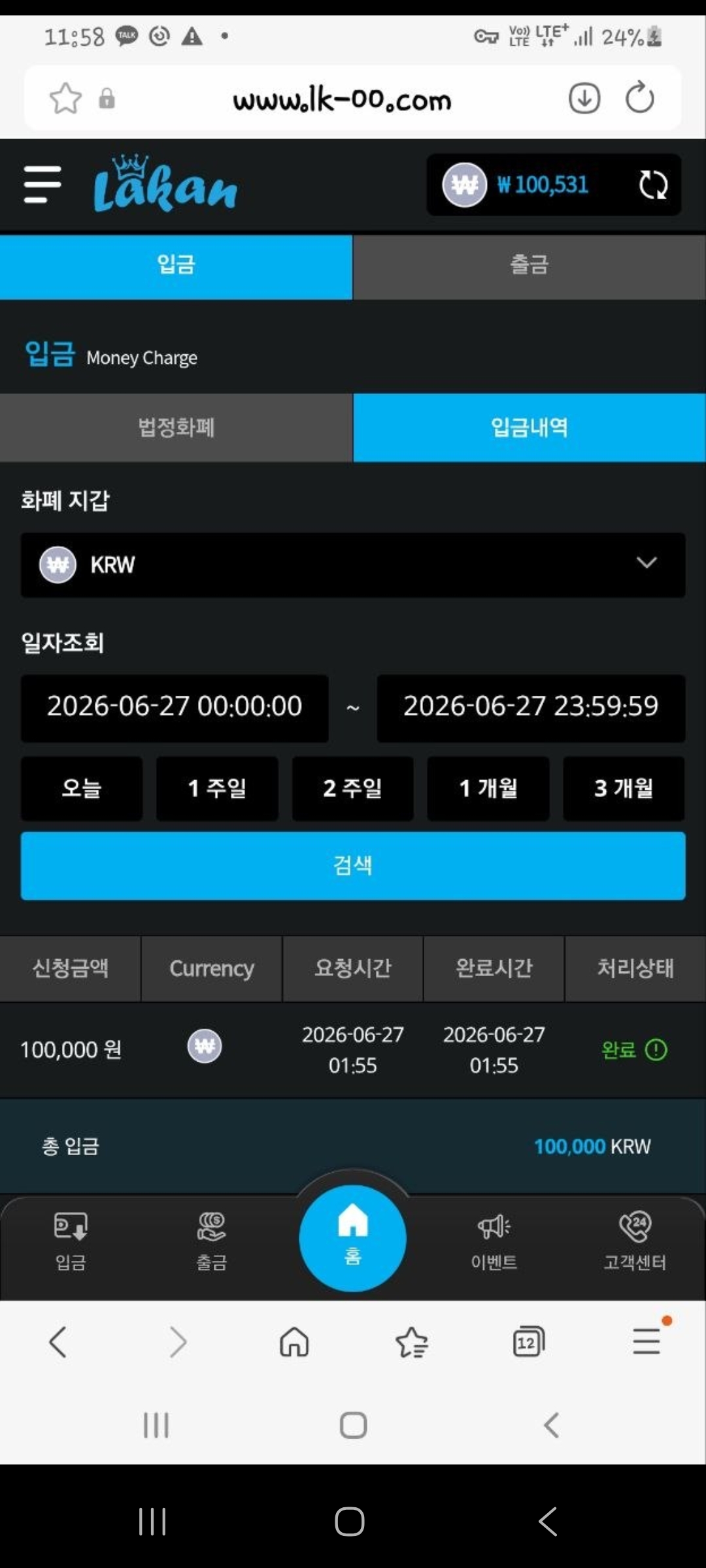The image size is (706, 1568).
Task: Refresh the ₩100,531 balance
Action: [x=653, y=185]
